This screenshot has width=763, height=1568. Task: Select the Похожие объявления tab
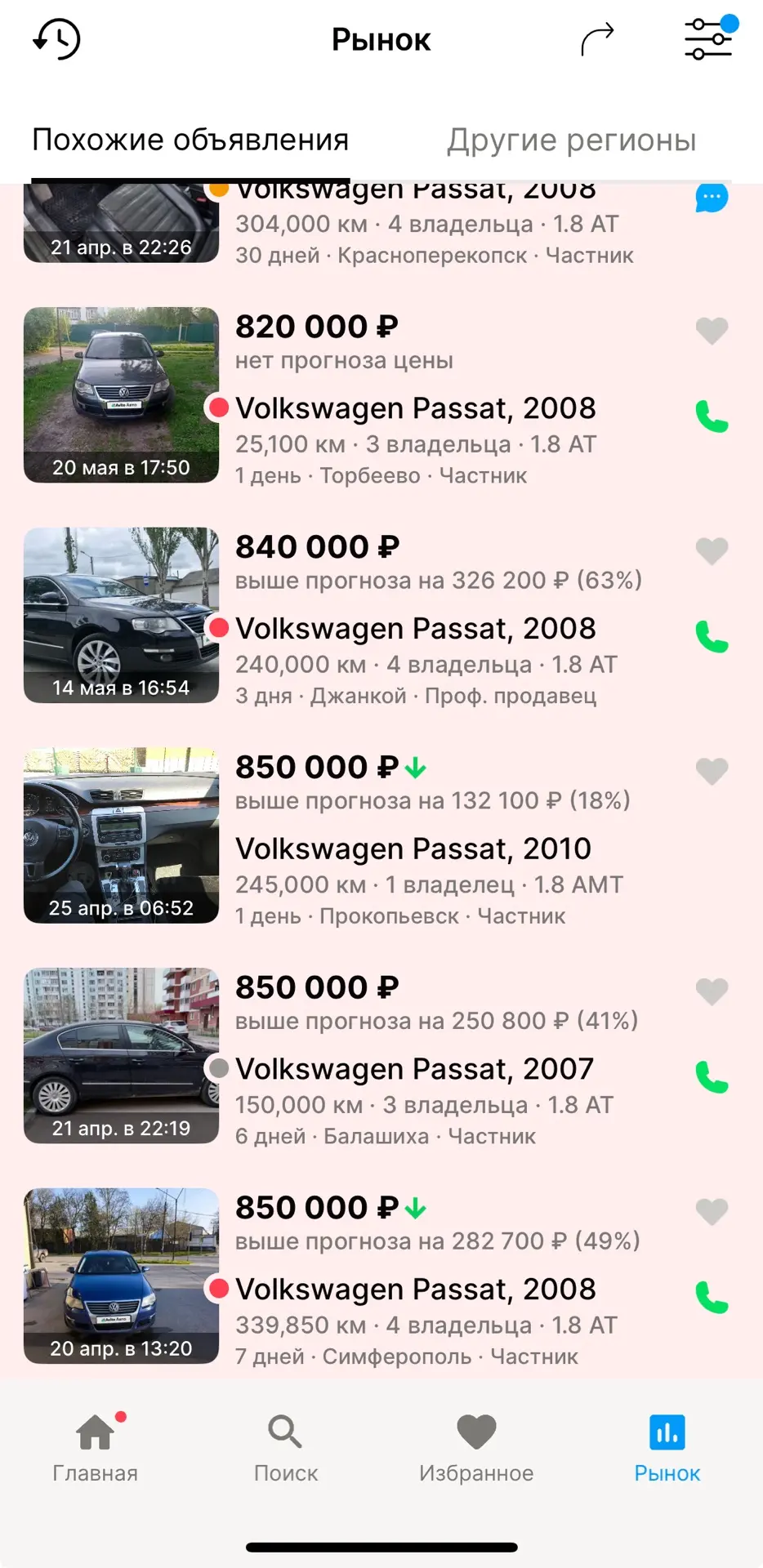click(x=190, y=140)
